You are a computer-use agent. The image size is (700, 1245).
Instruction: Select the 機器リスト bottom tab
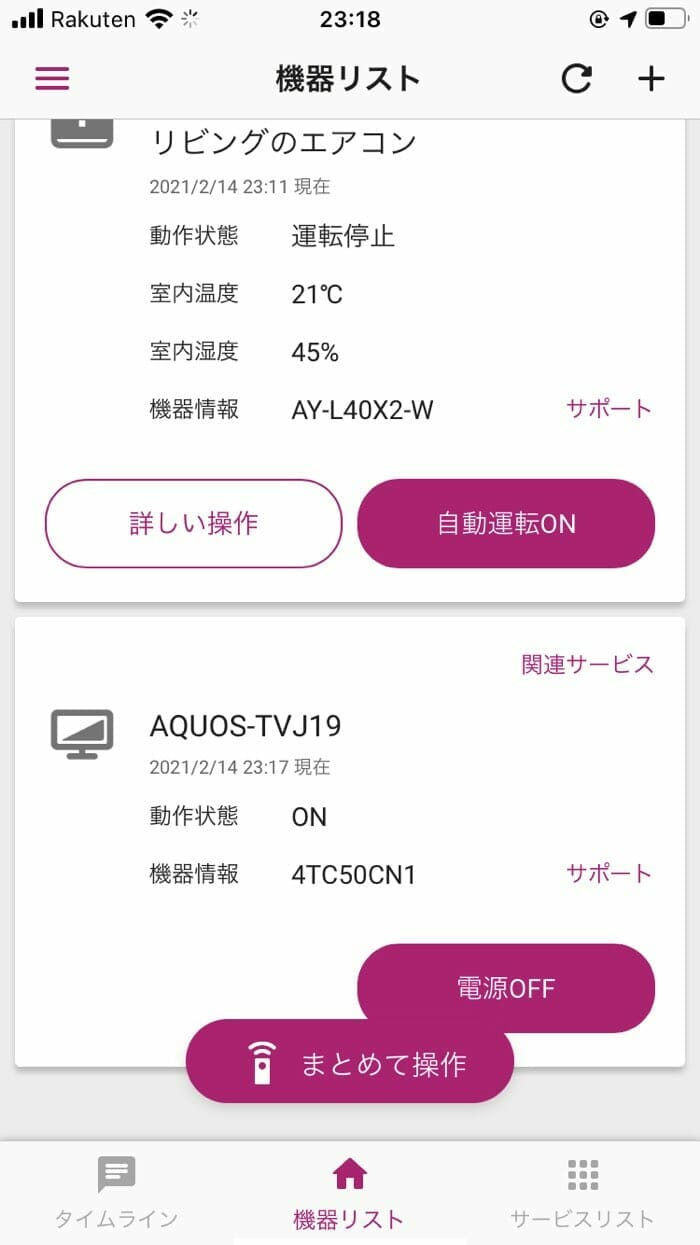[x=349, y=1192]
